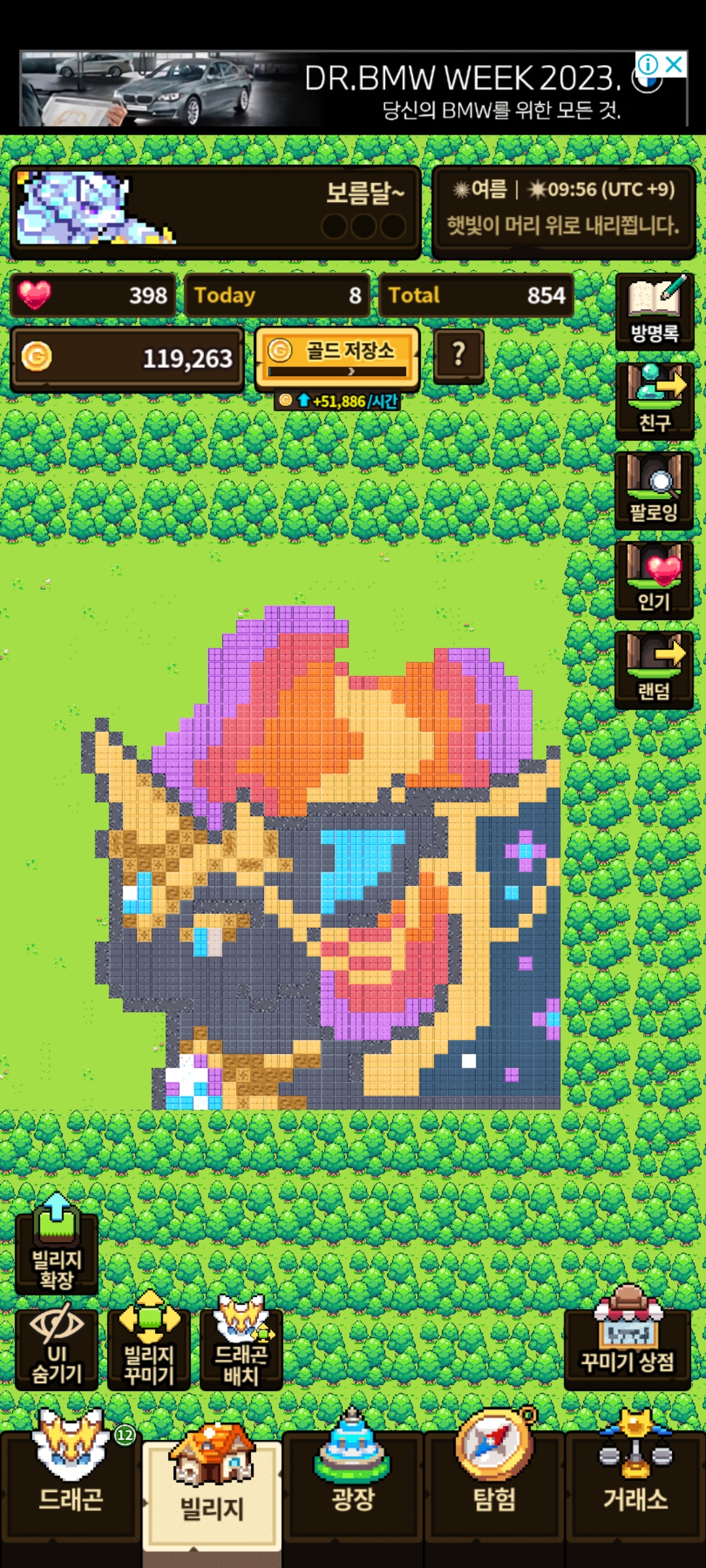Image resolution: width=706 pixels, height=1568 pixels.
Task: Open the ad info icon
Action: tap(648, 64)
